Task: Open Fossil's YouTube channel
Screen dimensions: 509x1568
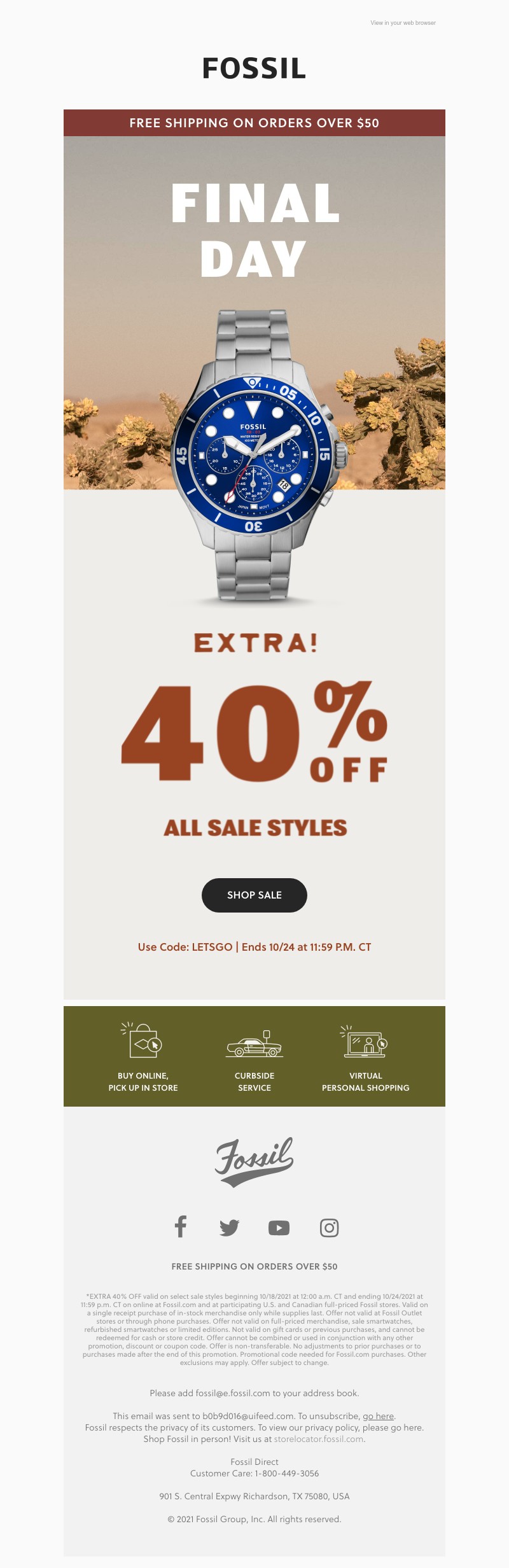Action: [279, 1228]
